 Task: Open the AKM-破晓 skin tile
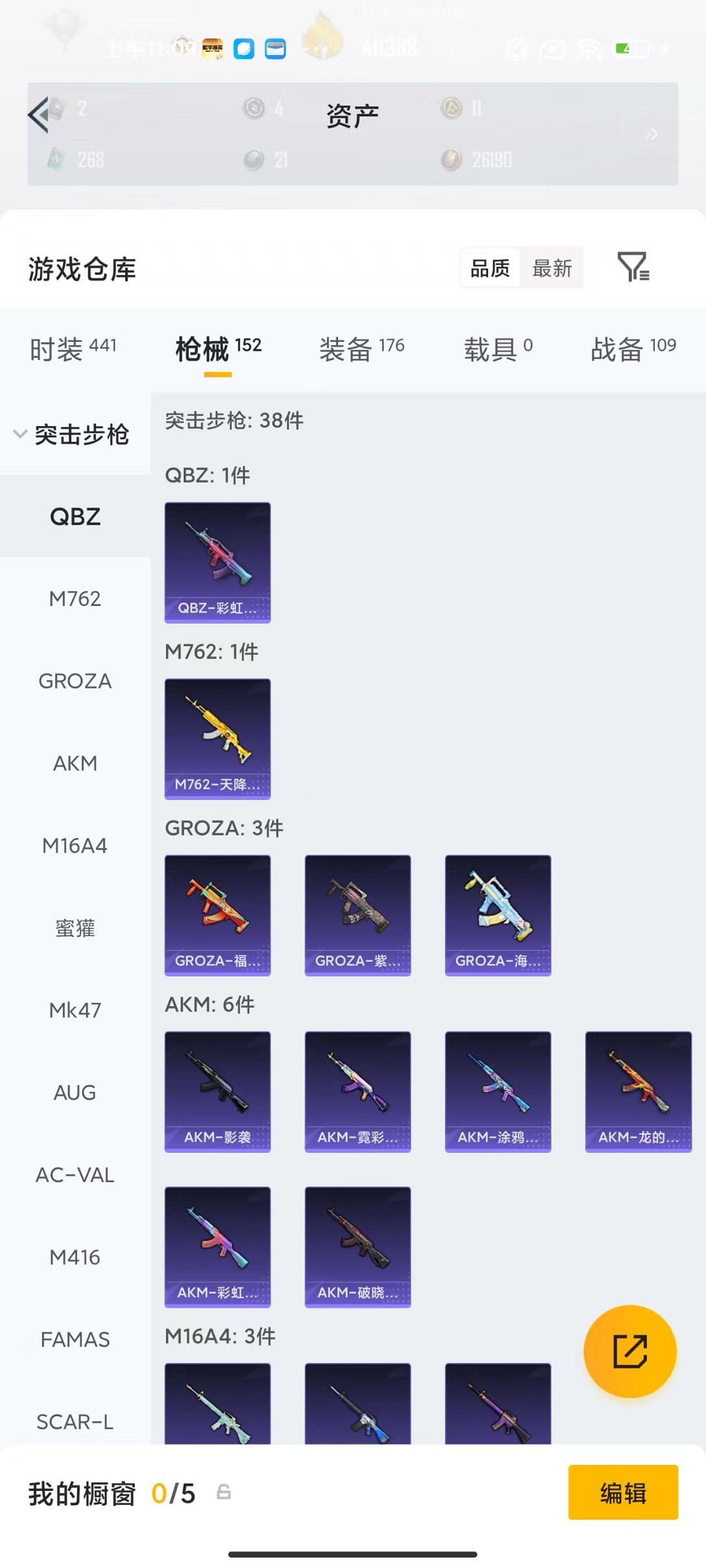tap(358, 1247)
